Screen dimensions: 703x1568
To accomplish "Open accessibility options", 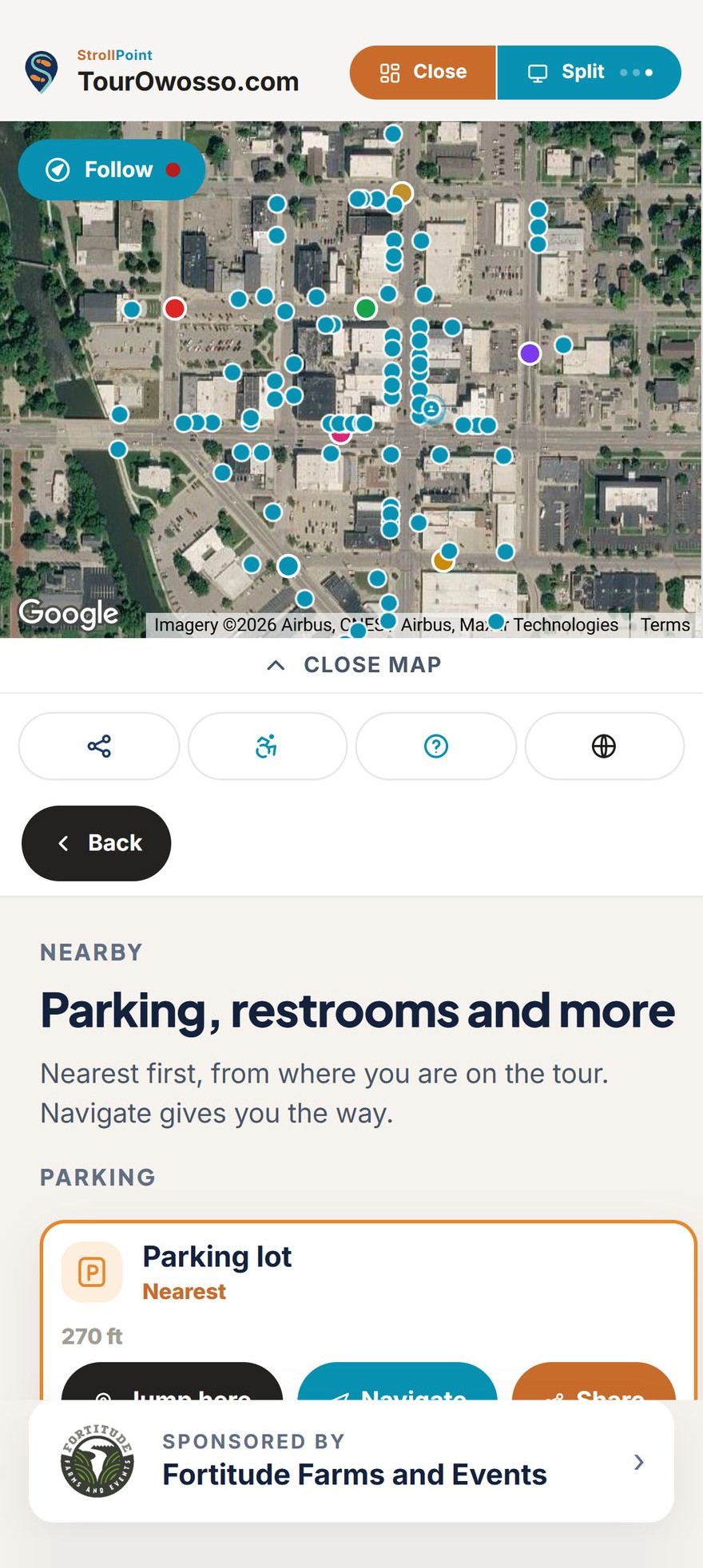I will [x=267, y=746].
